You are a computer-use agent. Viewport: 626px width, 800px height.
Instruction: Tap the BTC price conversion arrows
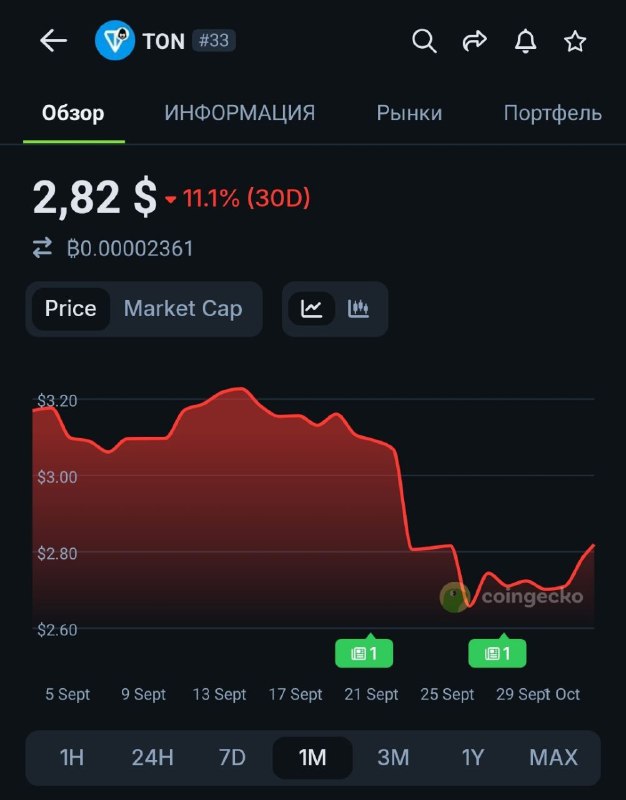coord(42,249)
